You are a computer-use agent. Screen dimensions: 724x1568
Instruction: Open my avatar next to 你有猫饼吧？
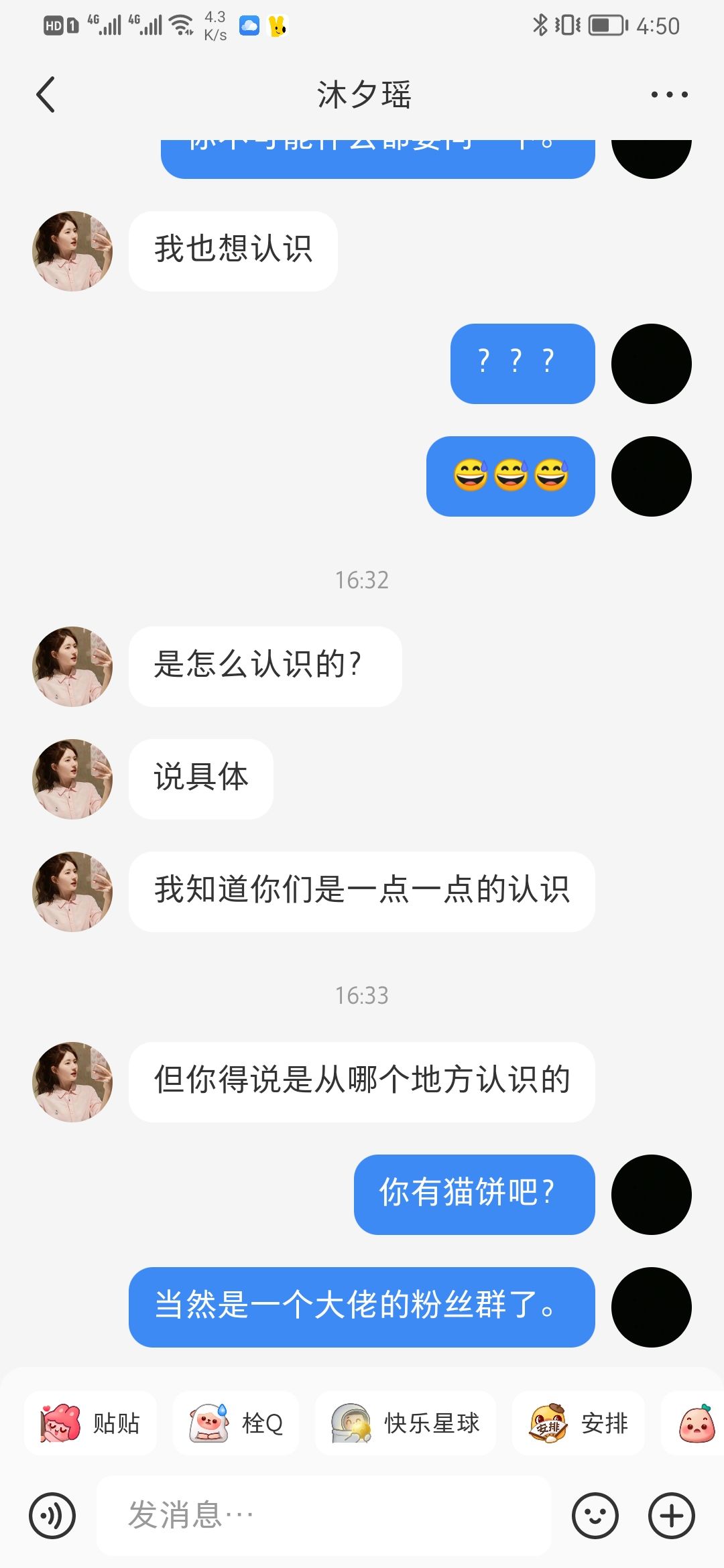point(651,1195)
